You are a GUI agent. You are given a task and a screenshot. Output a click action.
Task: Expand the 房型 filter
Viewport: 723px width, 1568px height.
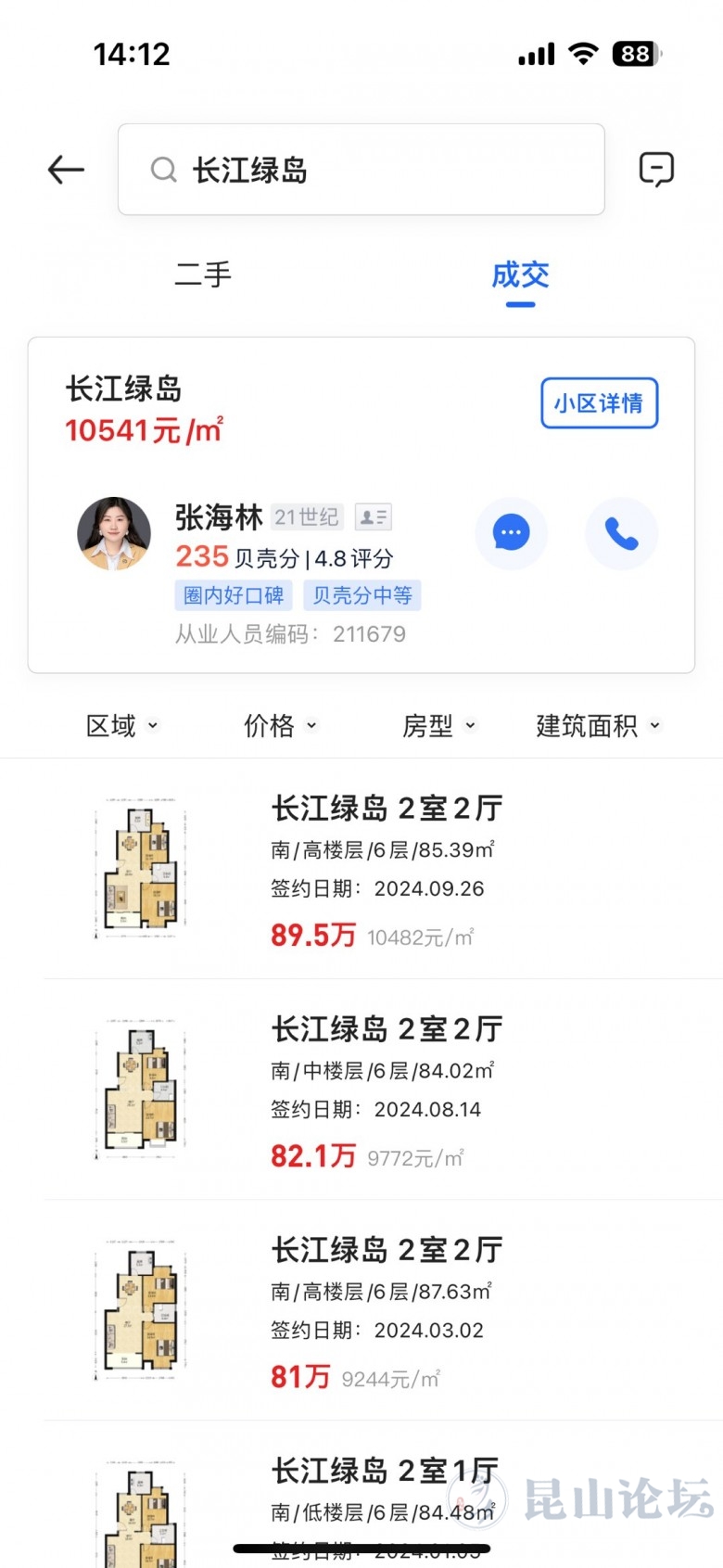438,726
